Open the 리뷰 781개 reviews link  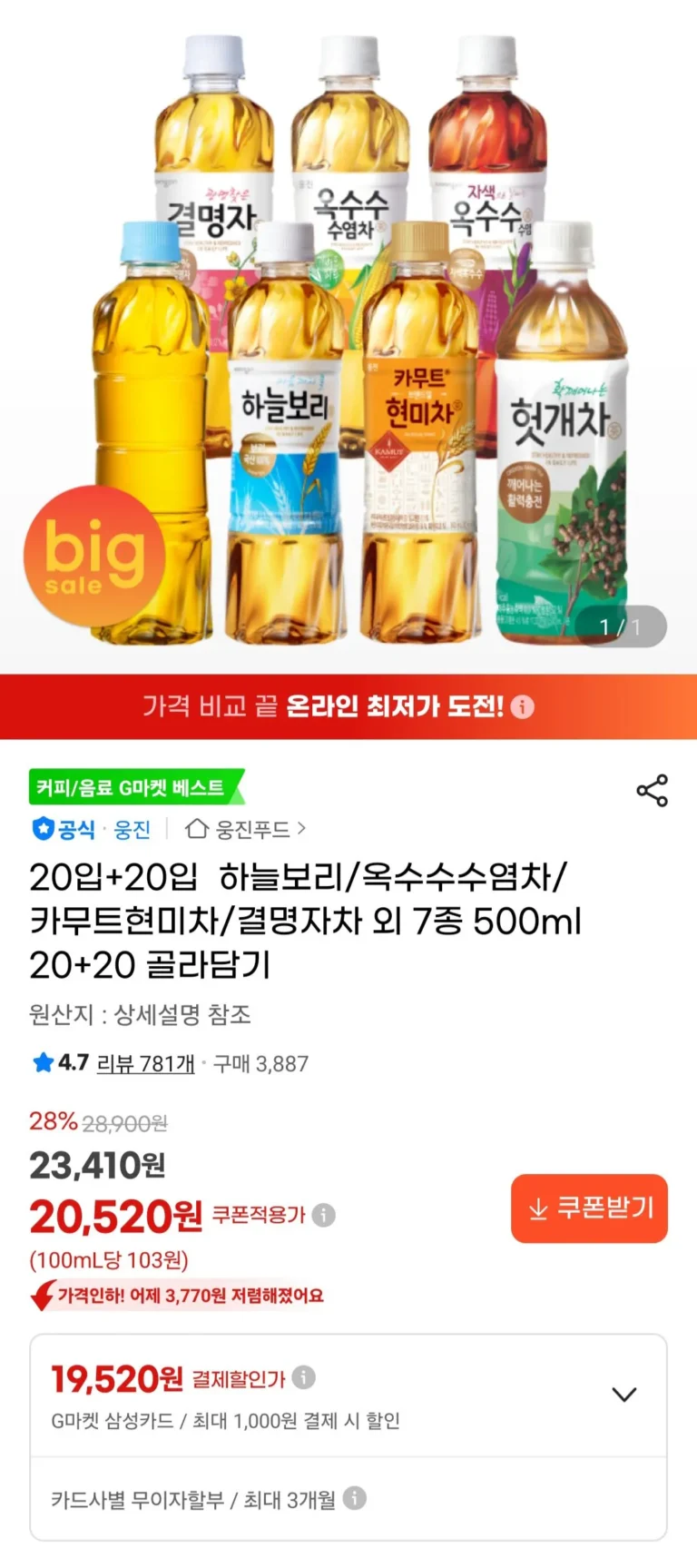tap(145, 1063)
